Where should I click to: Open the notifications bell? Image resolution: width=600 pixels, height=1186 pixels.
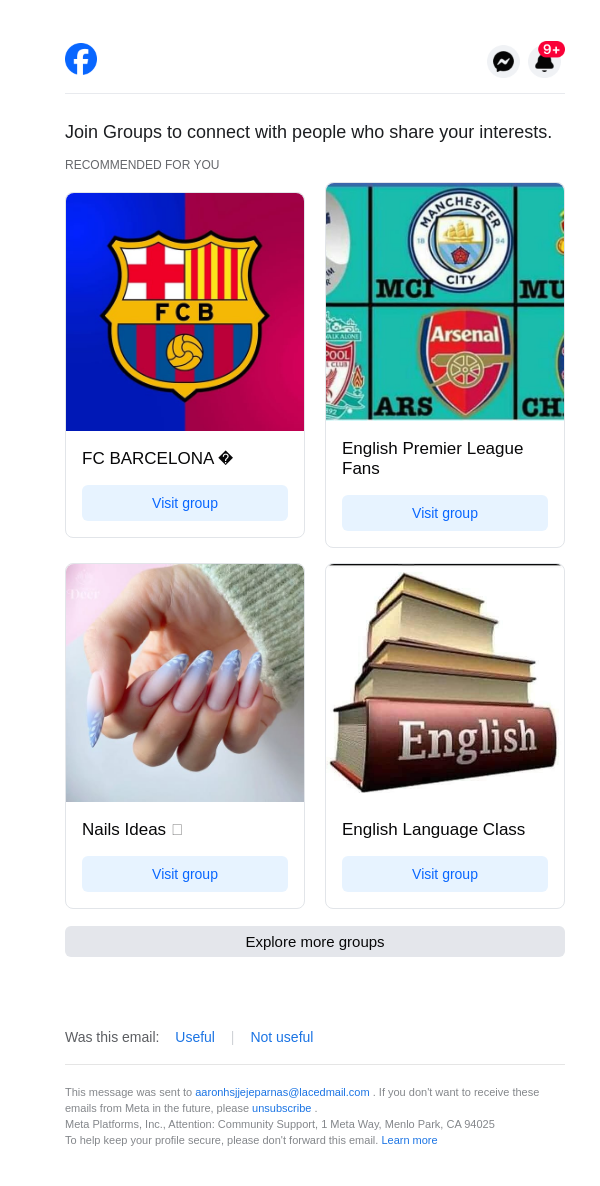(544, 62)
